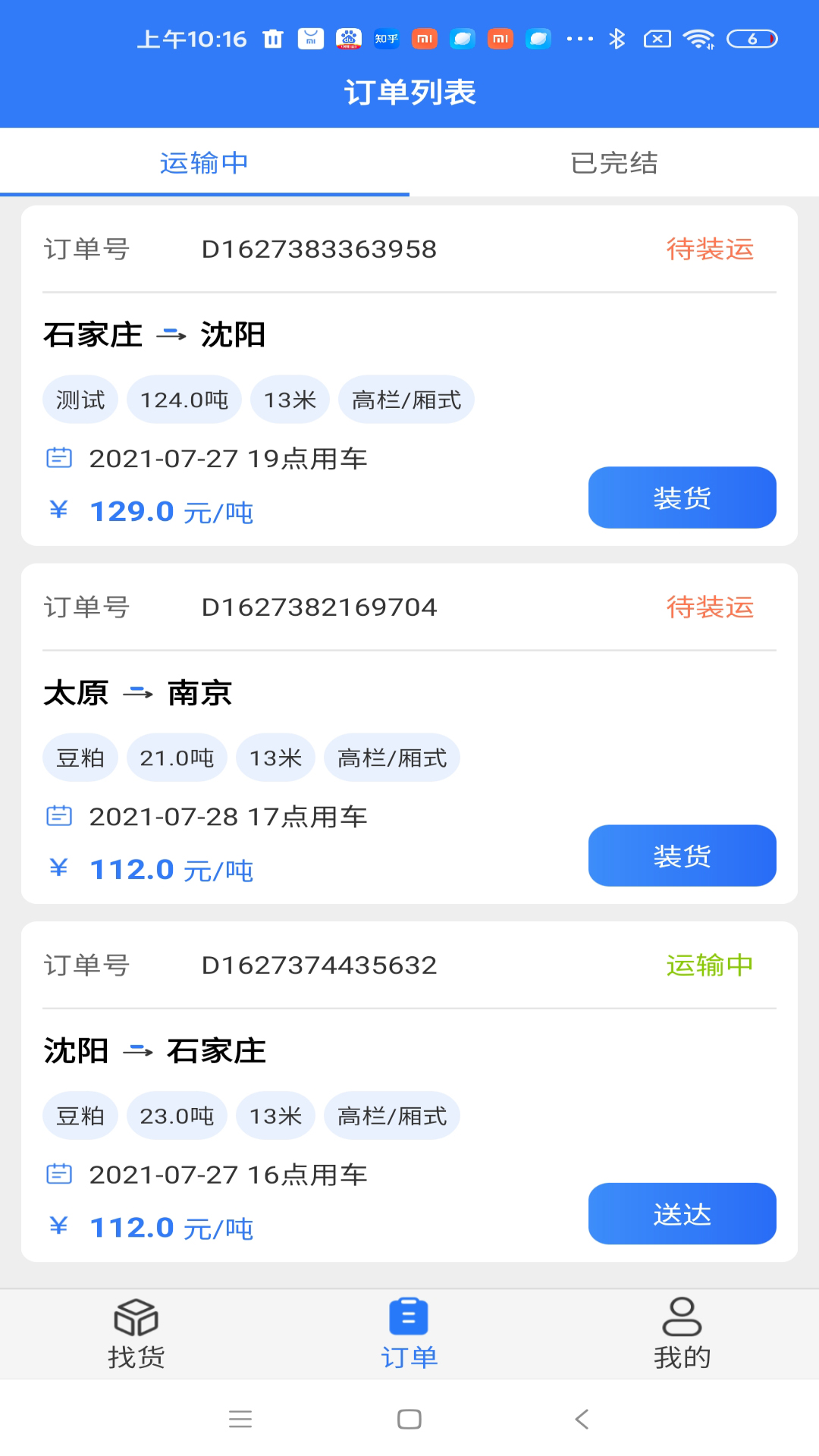Mark order D1627374435632 as 送达
This screenshot has height=1456, width=819.
pos(682,1213)
